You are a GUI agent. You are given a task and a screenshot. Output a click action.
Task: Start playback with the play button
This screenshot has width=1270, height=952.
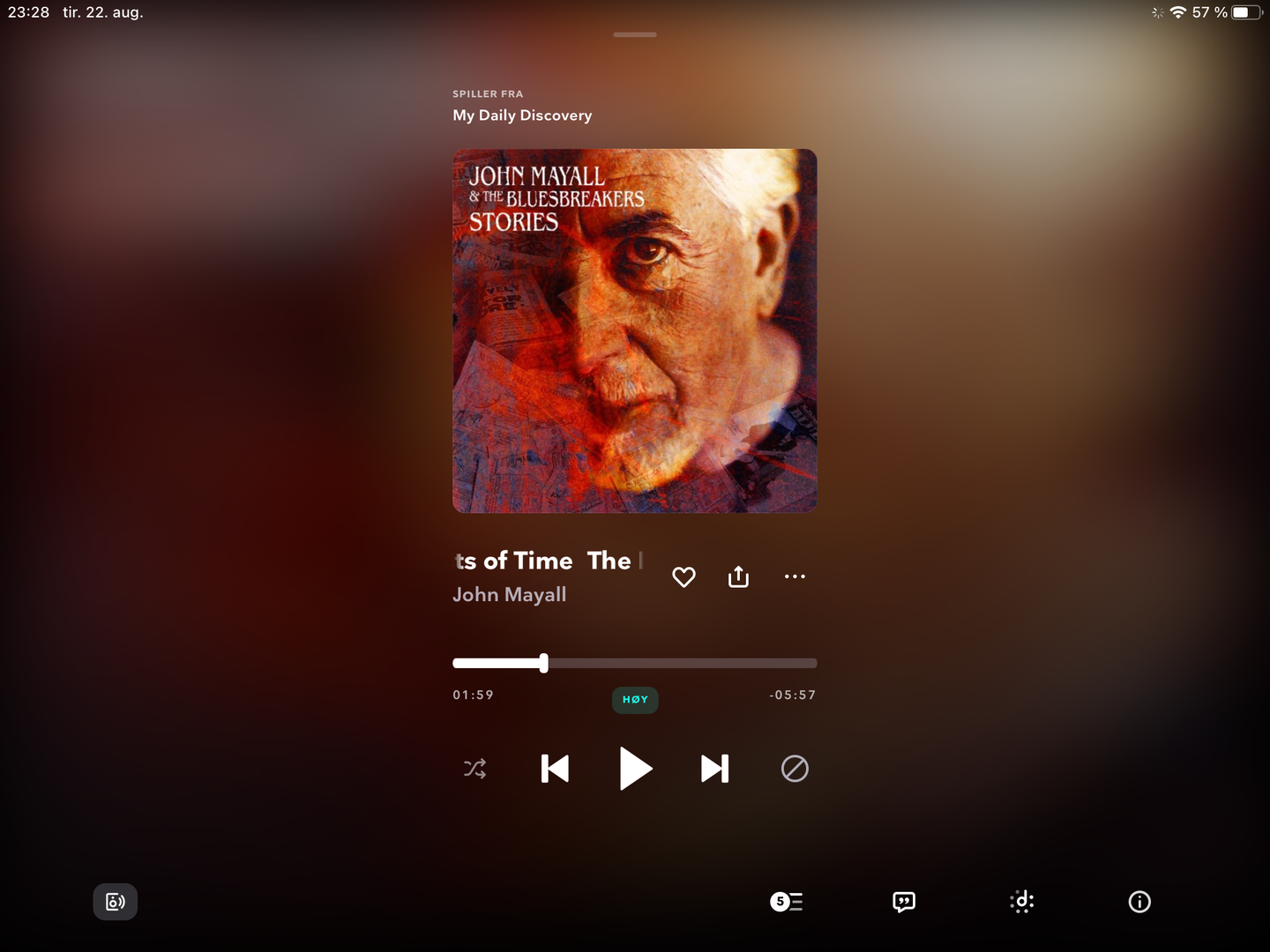635,769
